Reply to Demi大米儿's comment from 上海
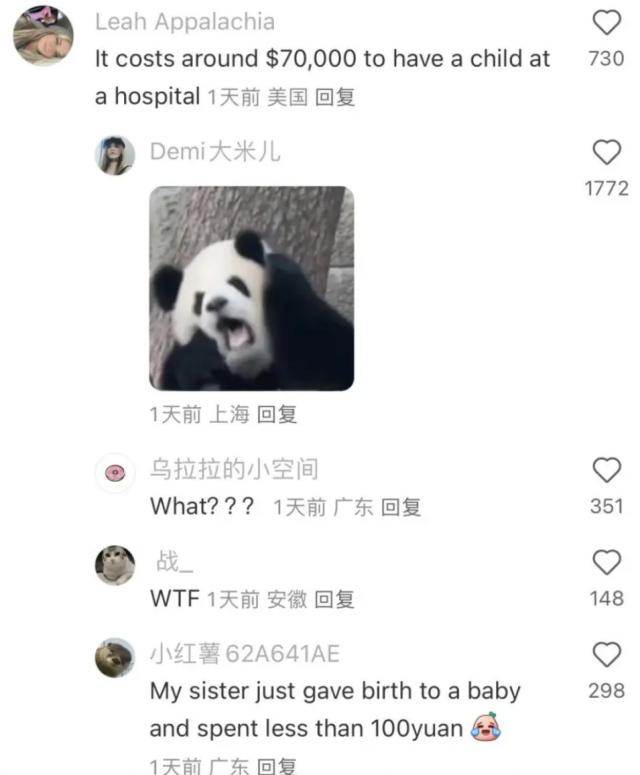This screenshot has height=775, width=640. 277,414
